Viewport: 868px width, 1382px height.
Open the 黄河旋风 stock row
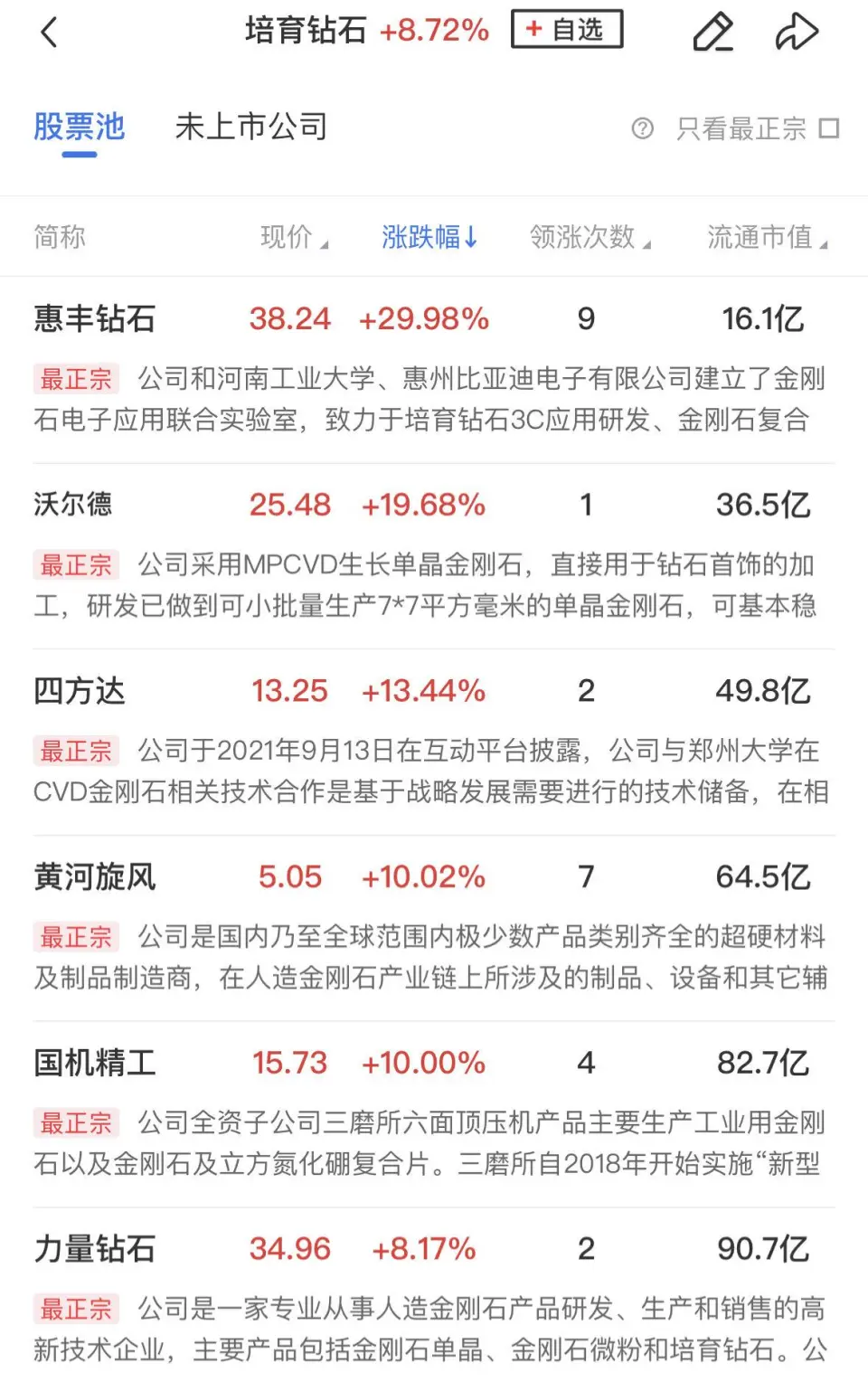(x=95, y=876)
